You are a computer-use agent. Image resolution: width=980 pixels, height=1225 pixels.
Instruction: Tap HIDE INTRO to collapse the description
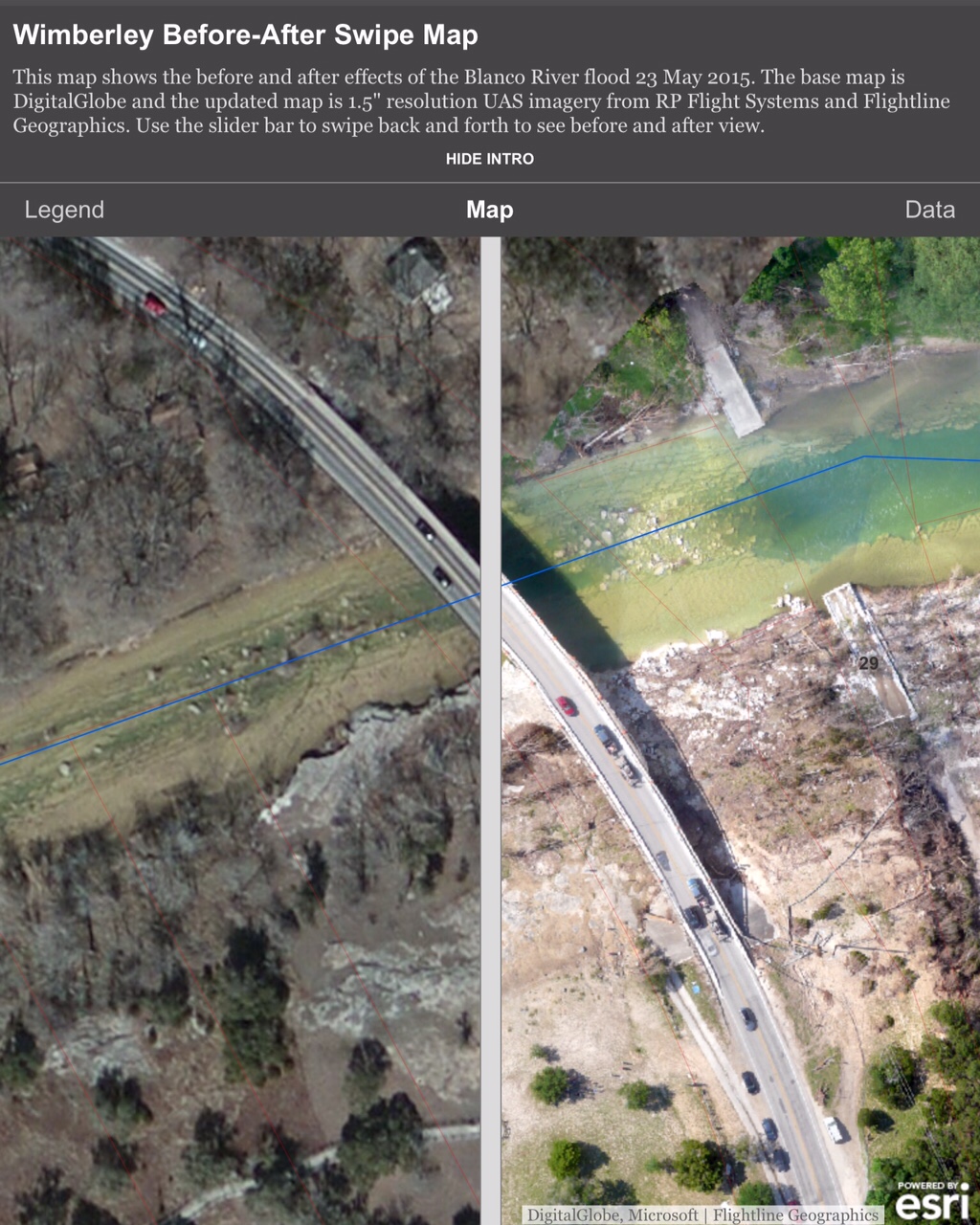click(489, 159)
